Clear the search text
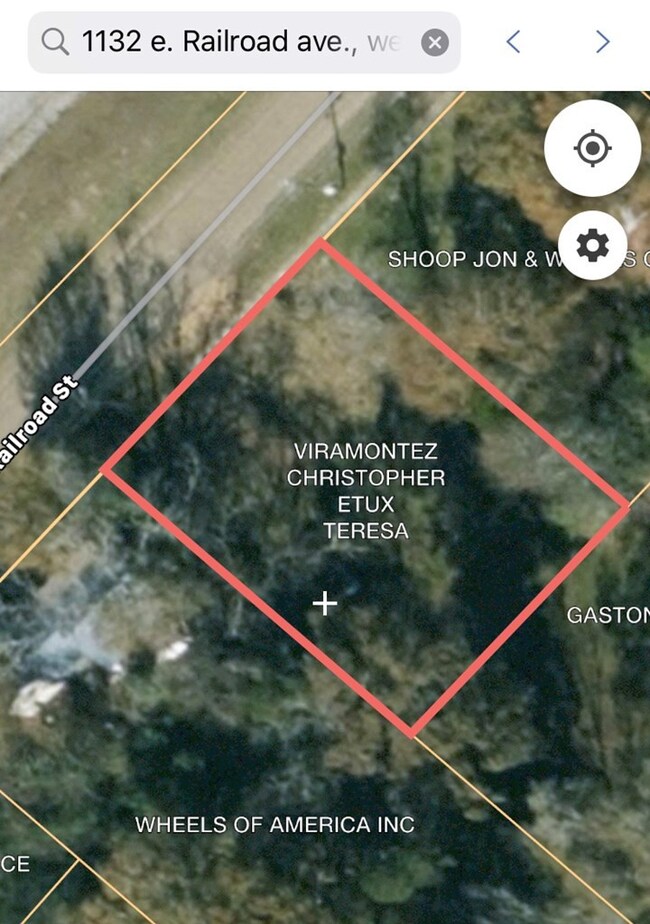 point(434,42)
